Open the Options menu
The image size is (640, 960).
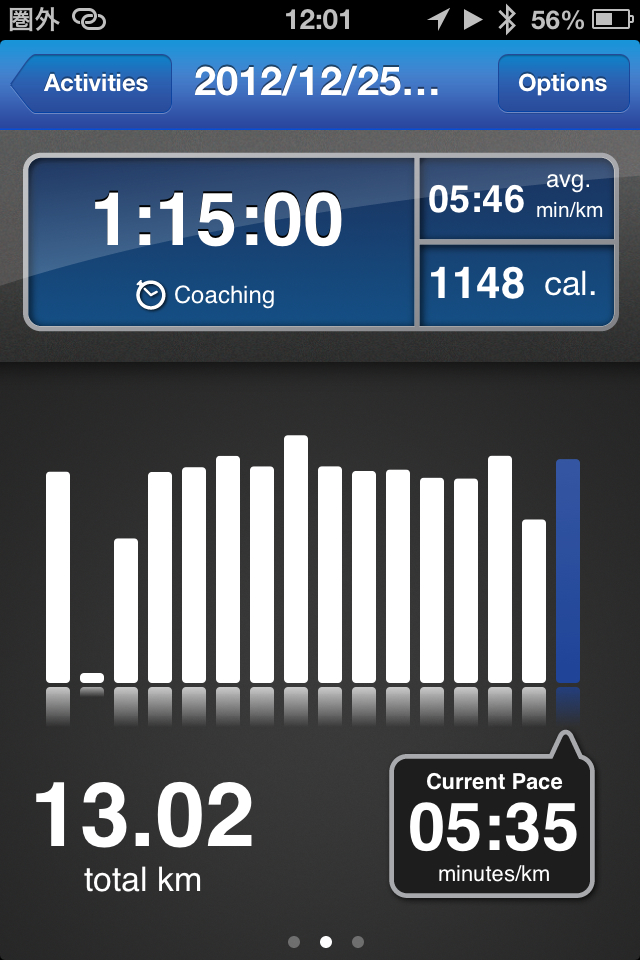(561, 84)
